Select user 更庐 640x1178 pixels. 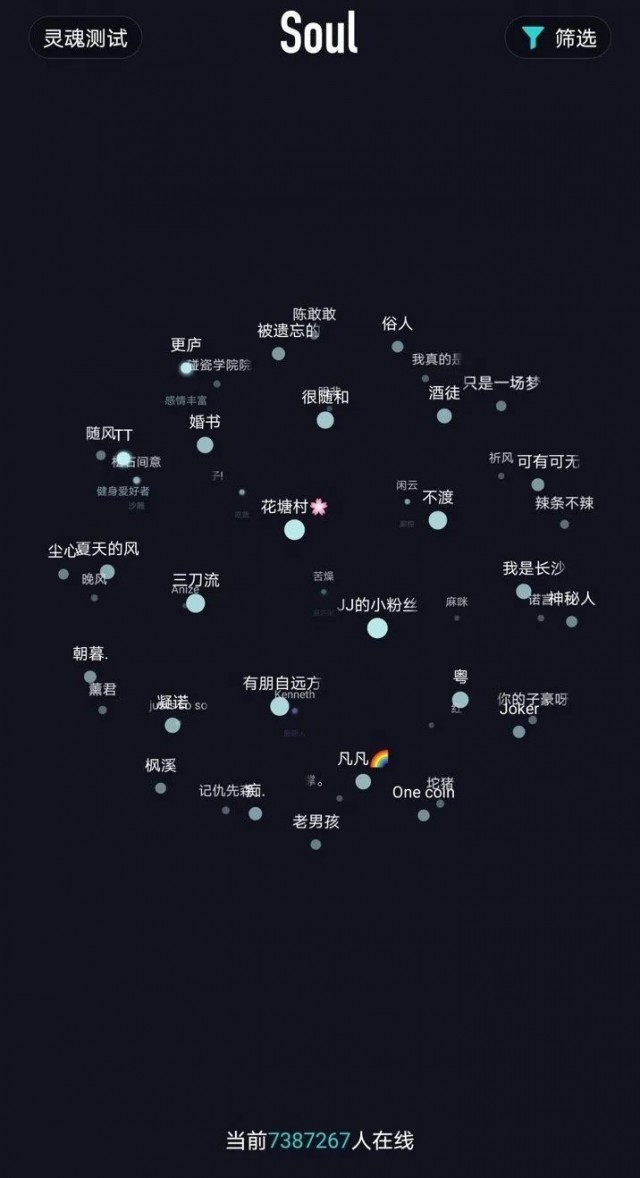(186, 367)
